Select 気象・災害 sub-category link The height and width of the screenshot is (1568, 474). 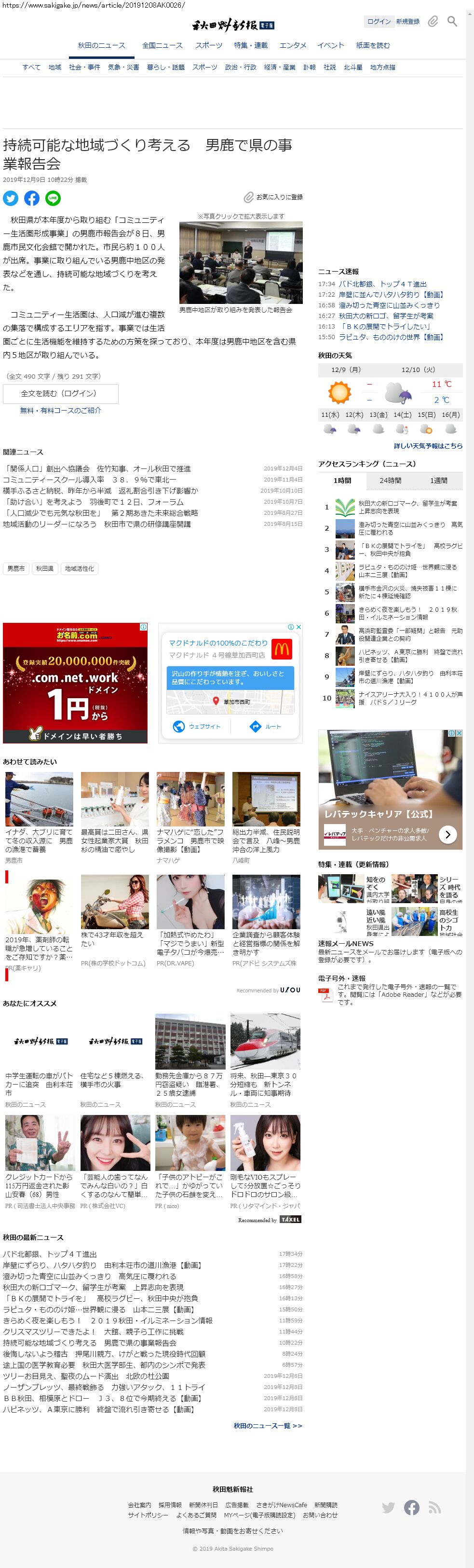pos(123,68)
